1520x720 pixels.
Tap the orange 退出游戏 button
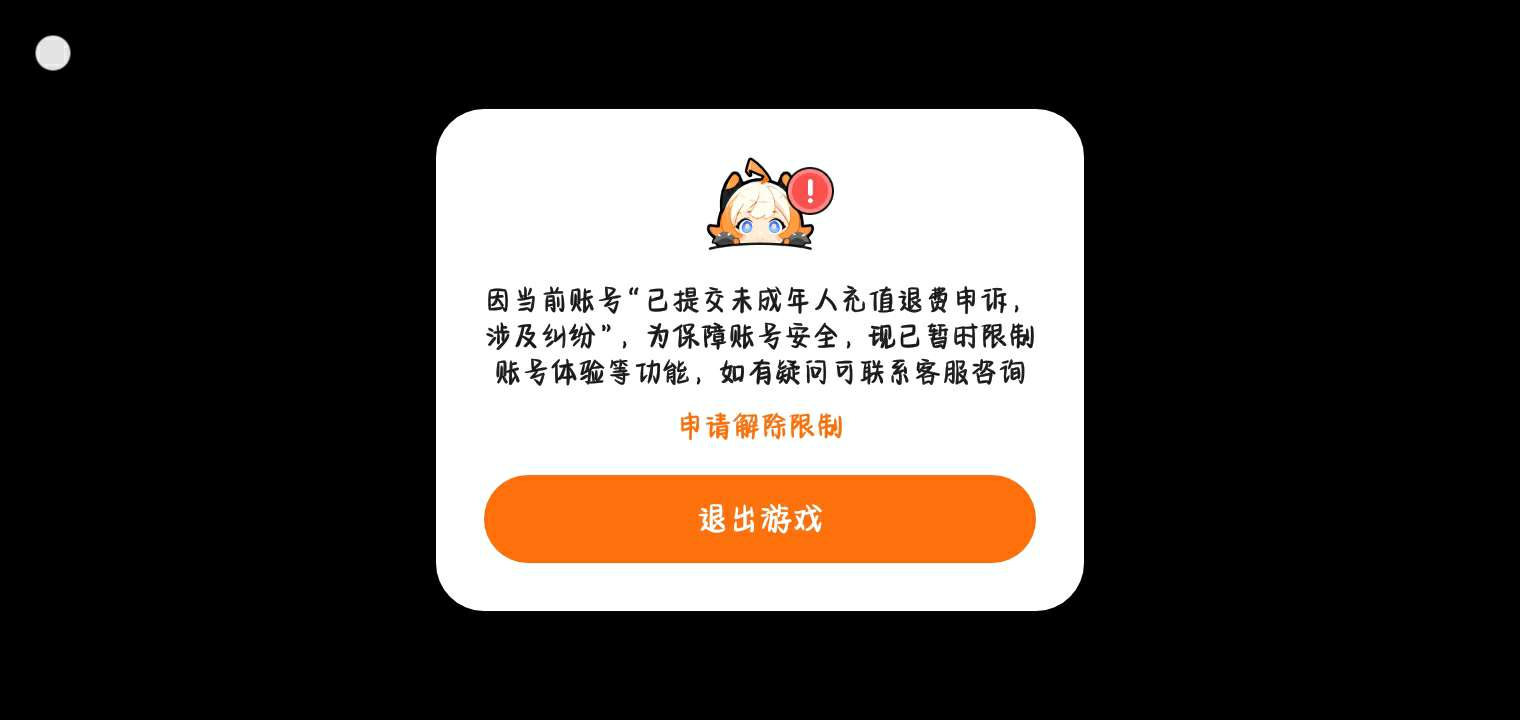pyautogui.click(x=760, y=519)
